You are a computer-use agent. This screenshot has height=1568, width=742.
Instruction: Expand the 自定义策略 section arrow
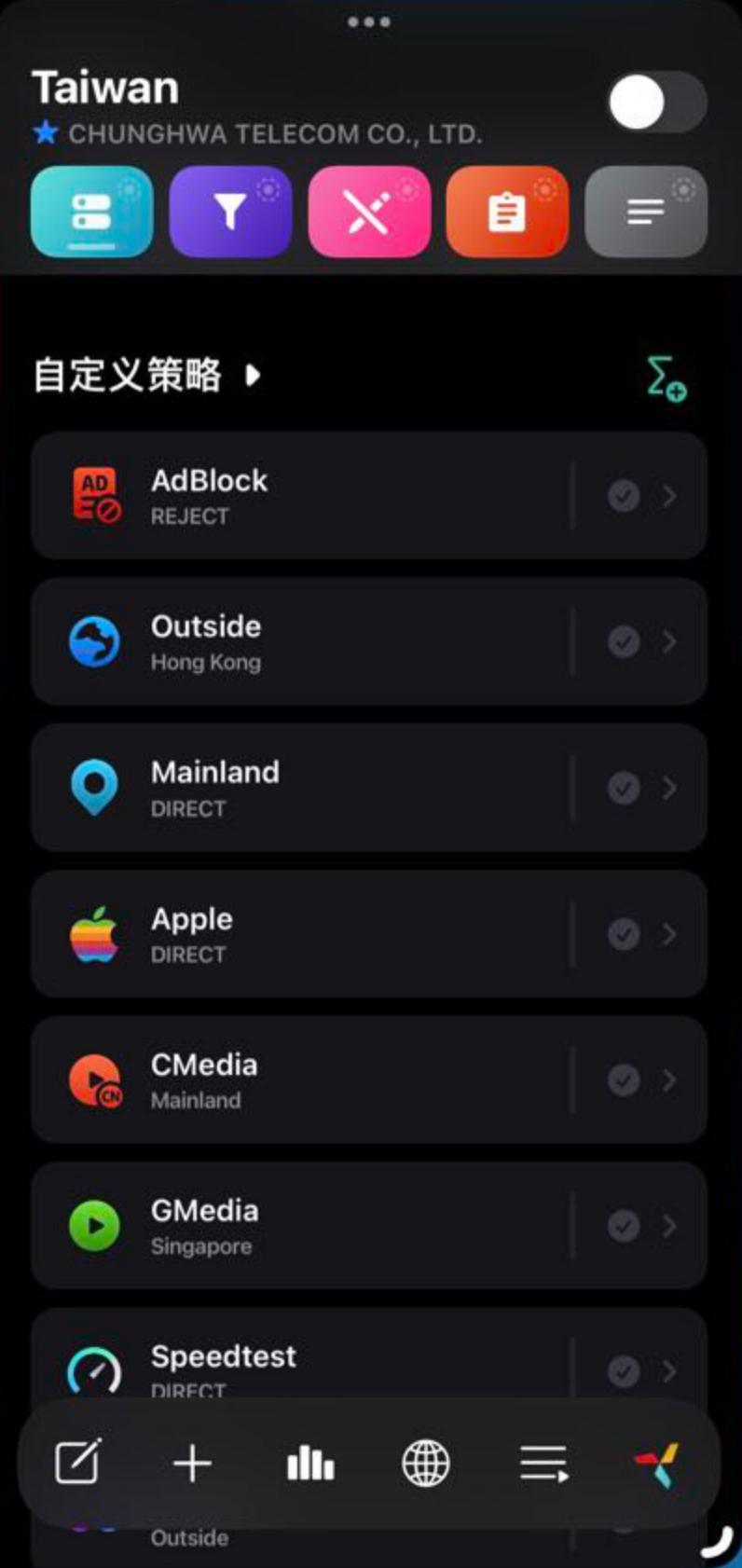tap(253, 376)
